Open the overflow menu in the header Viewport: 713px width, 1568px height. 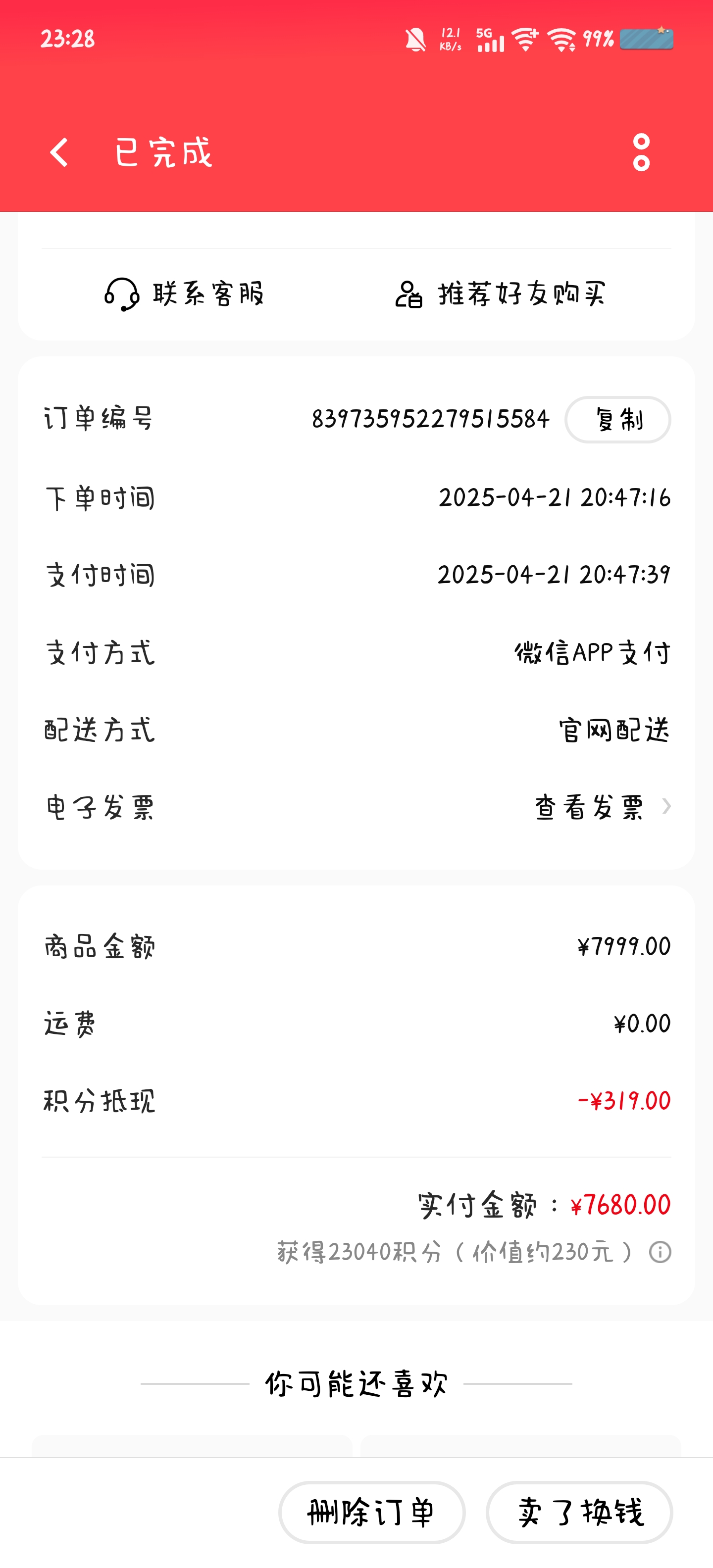(641, 152)
